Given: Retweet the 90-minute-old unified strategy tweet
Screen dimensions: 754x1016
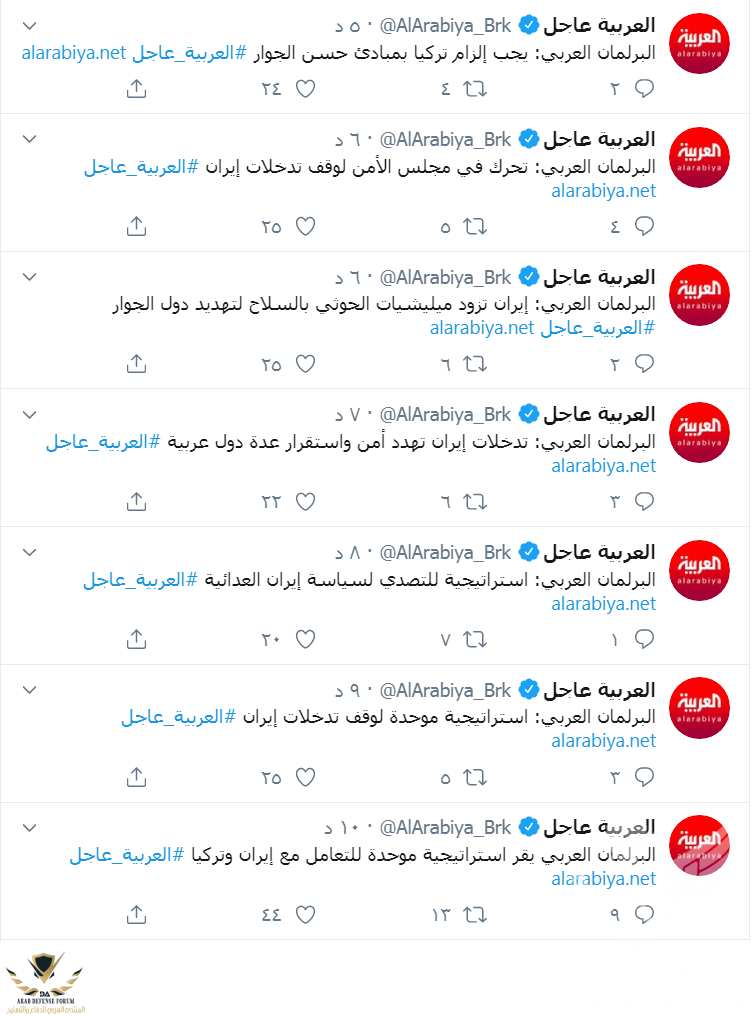Looking at the screenshot, I should click(475, 776).
